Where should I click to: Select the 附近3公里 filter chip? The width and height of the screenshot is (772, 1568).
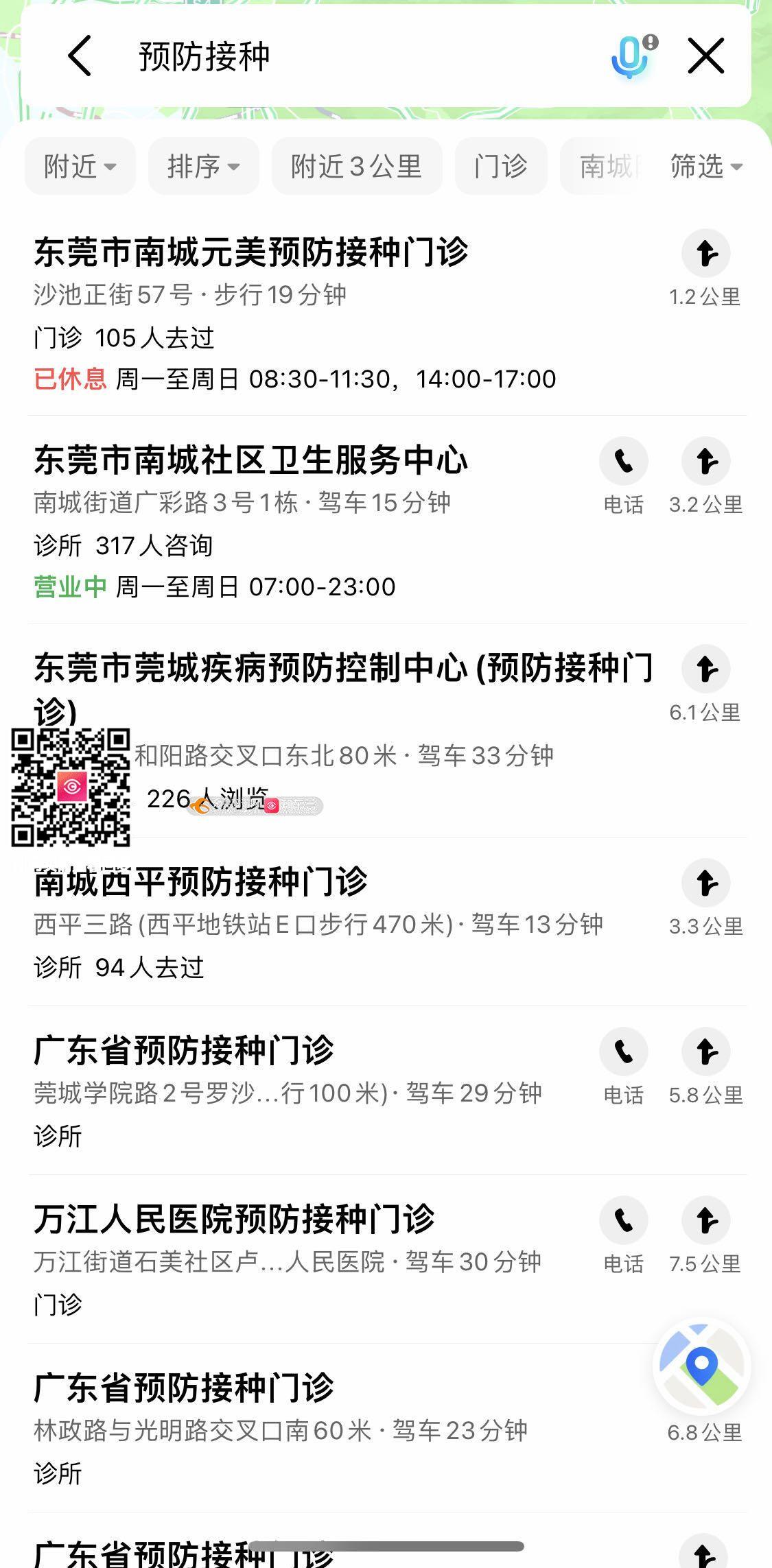(356, 166)
